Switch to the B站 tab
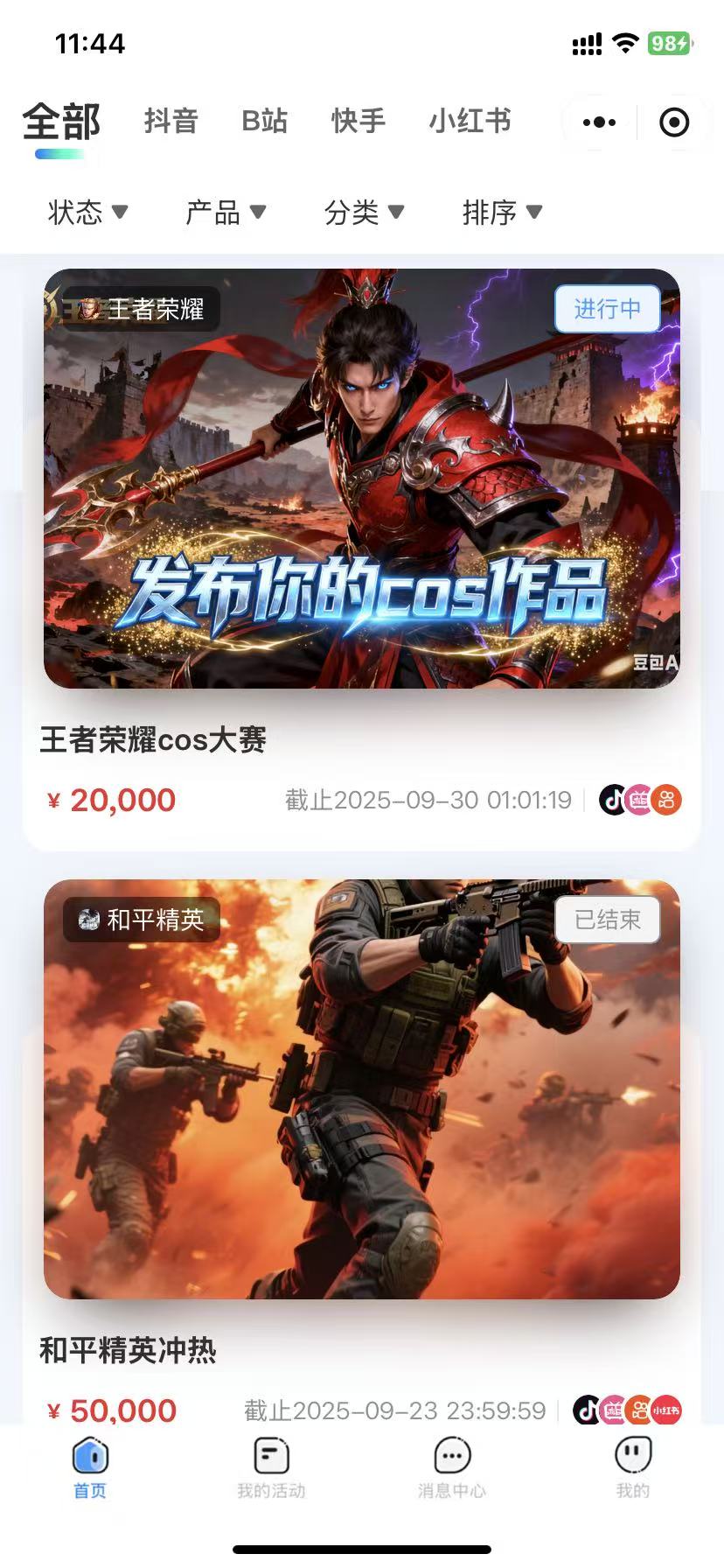Image resolution: width=724 pixels, height=1568 pixels. tap(264, 121)
